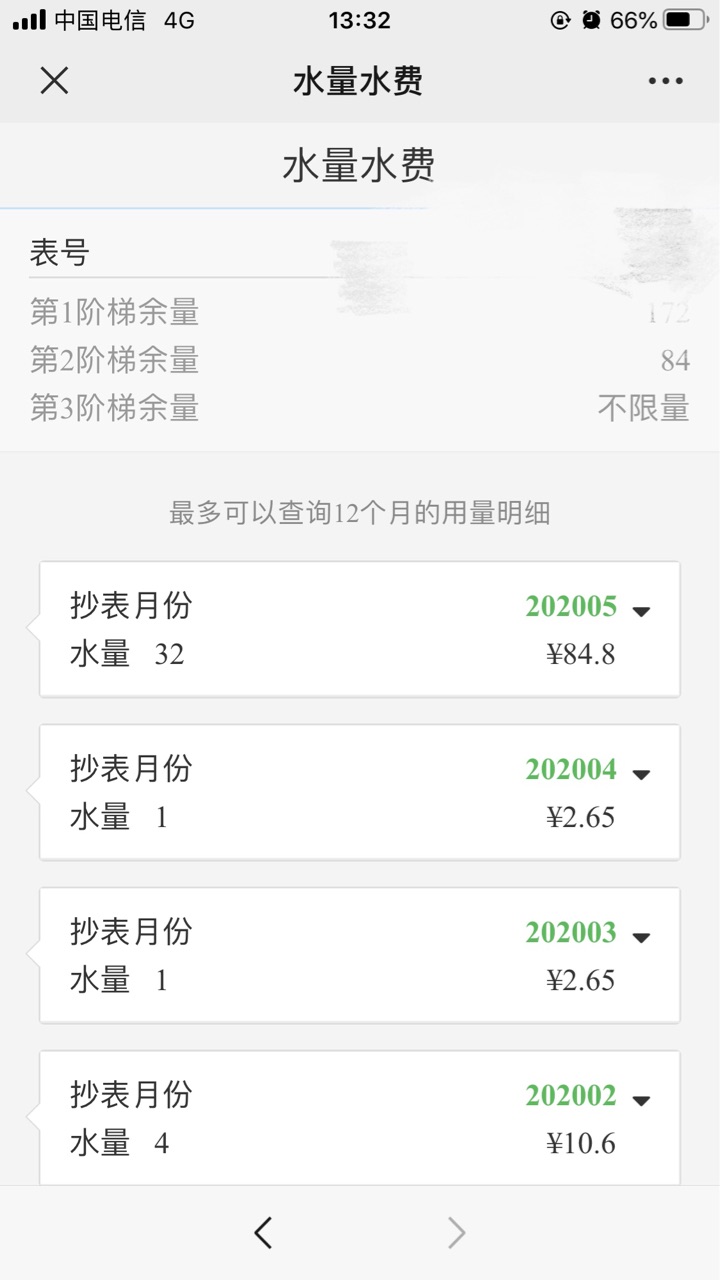
Task: Open the three-dot more menu
Action: (665, 81)
